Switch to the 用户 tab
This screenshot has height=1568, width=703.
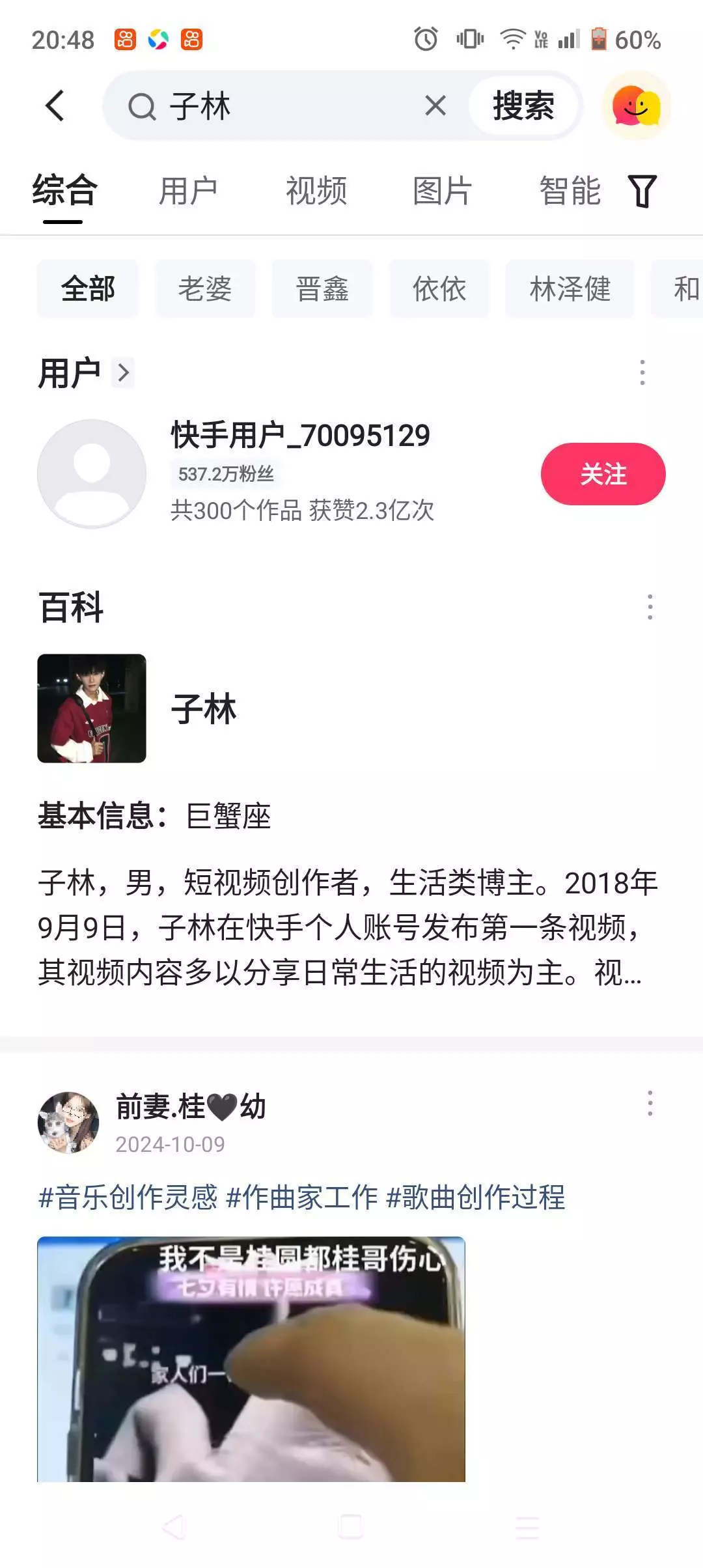188,191
